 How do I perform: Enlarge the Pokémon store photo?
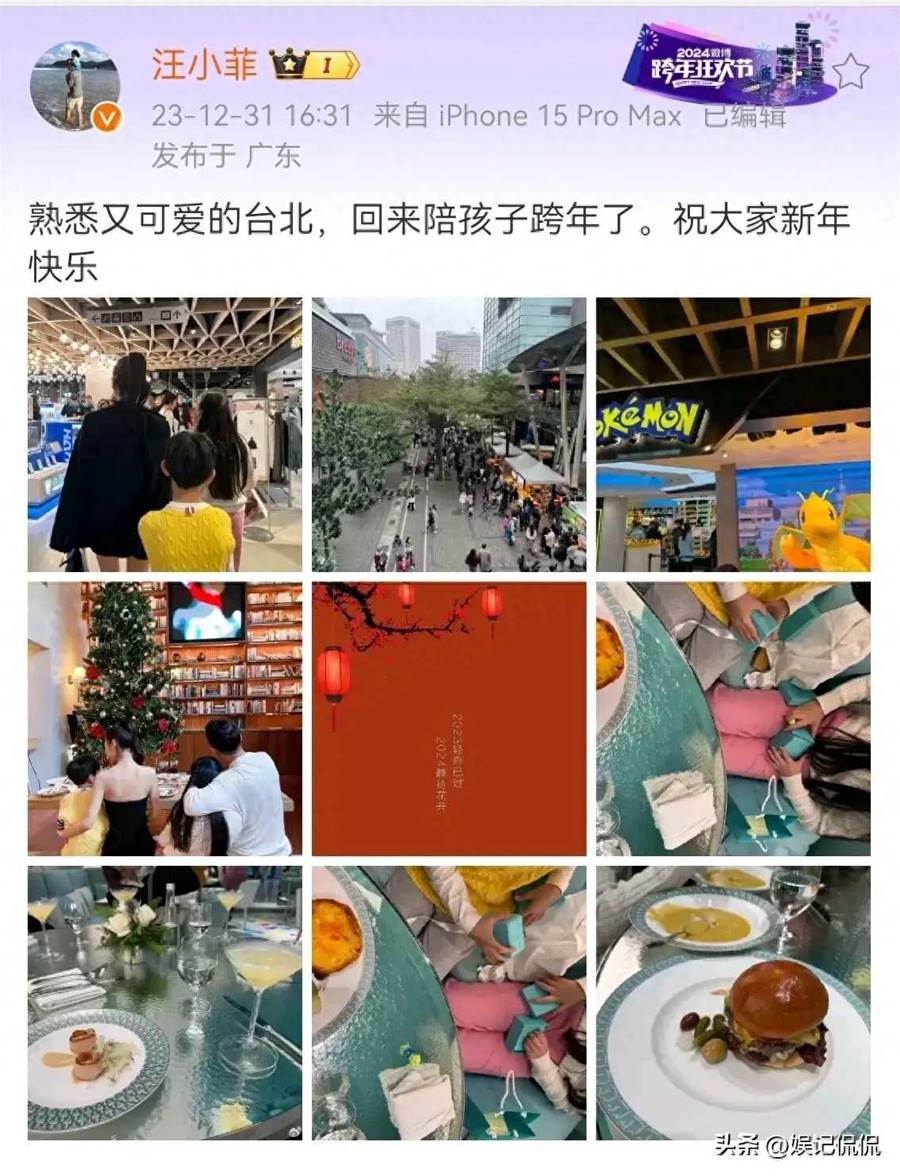coord(733,434)
